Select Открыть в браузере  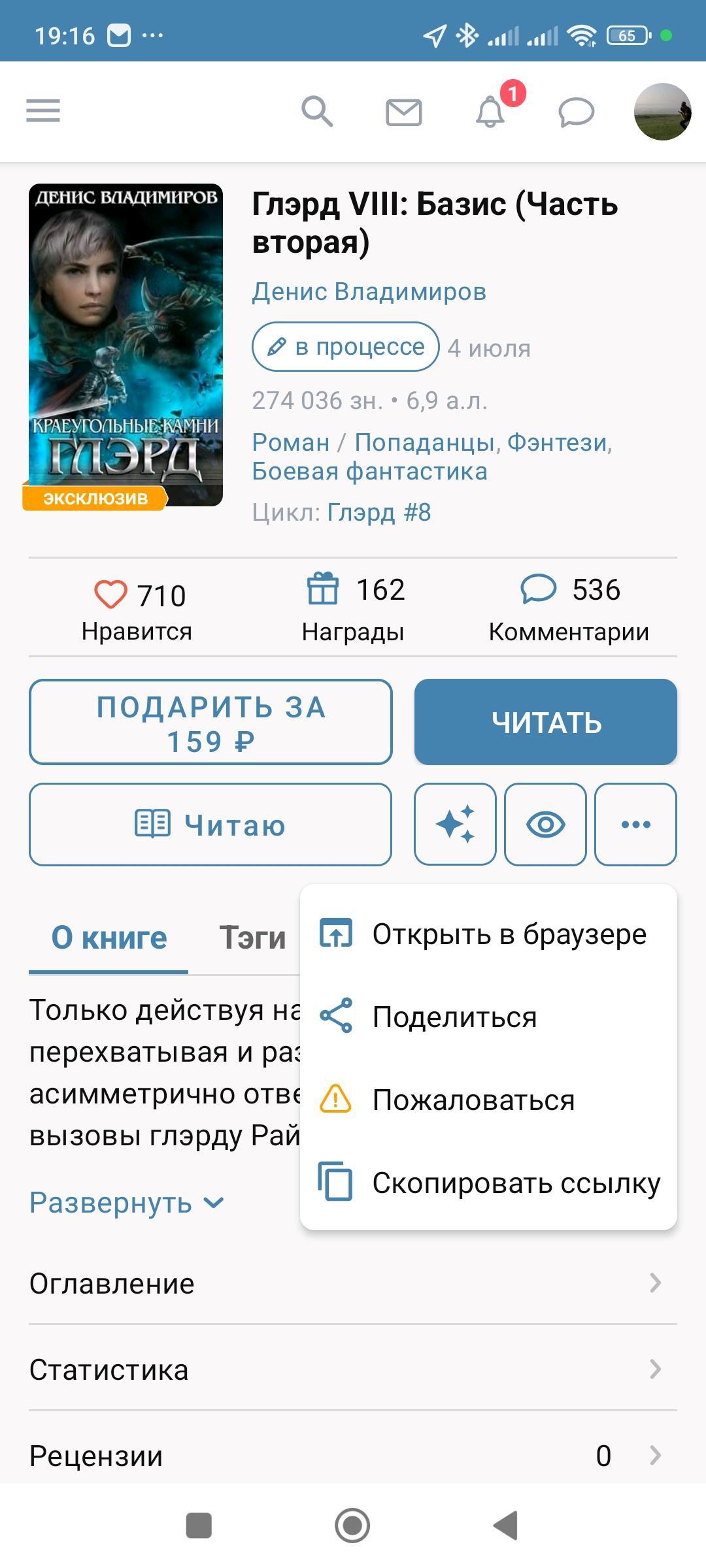coord(488,934)
